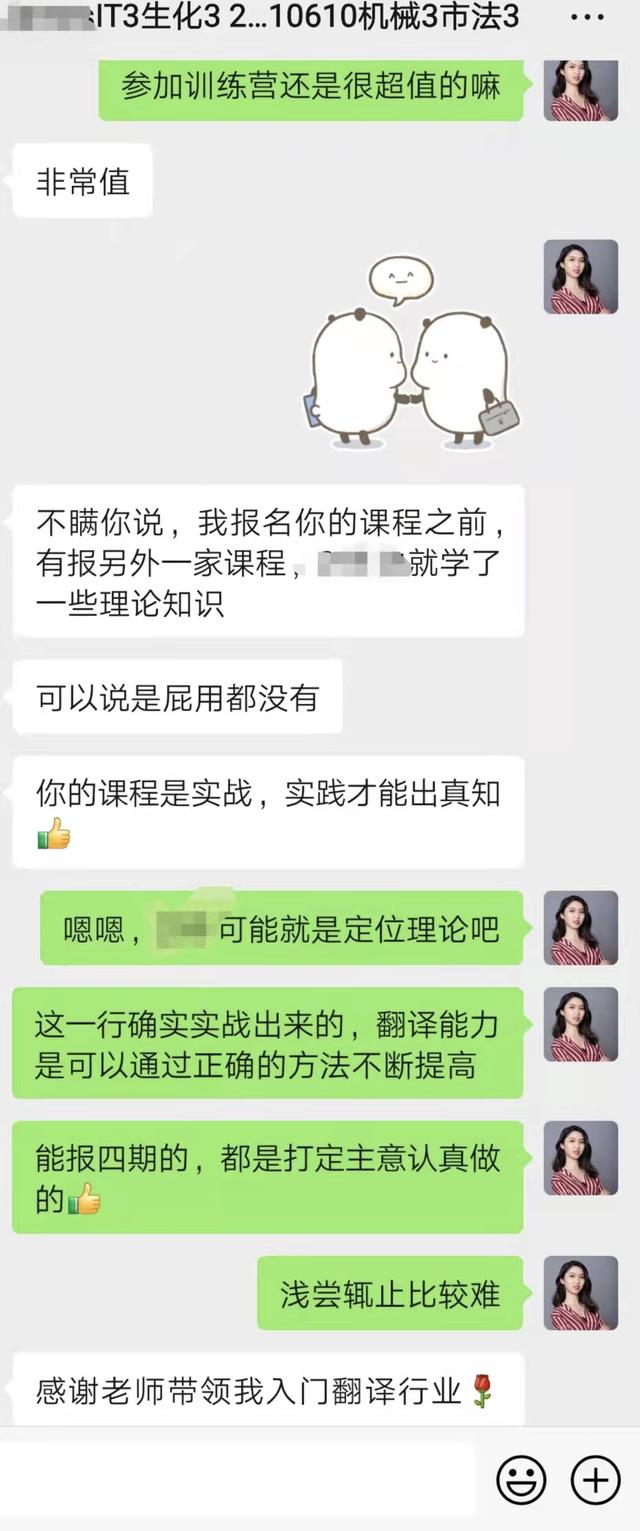Screen dimensions: 640x1531
Task: Open the plus attachments menu
Action: [595, 1479]
